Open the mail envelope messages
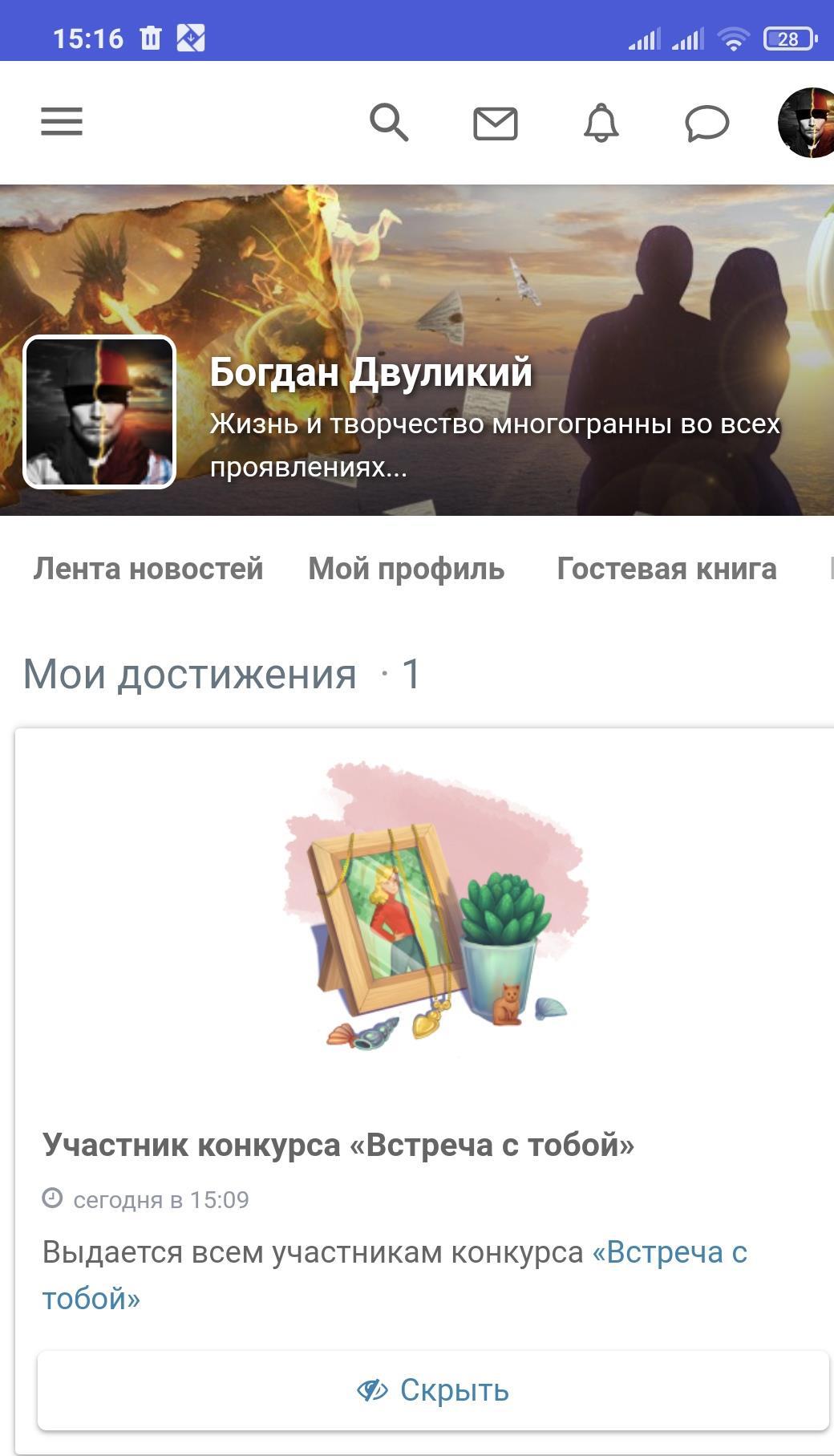834x1456 pixels. coord(495,124)
